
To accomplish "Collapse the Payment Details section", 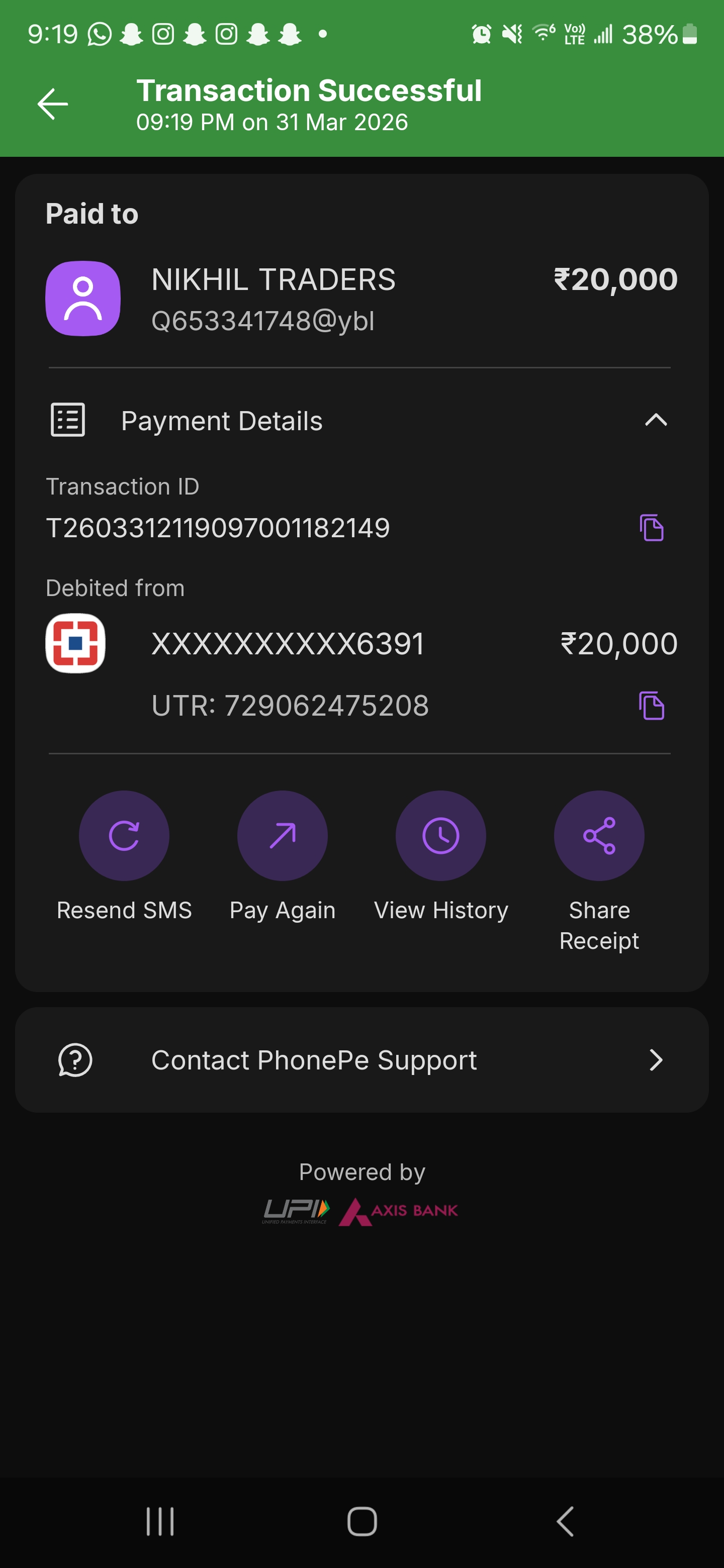I will tap(655, 420).
